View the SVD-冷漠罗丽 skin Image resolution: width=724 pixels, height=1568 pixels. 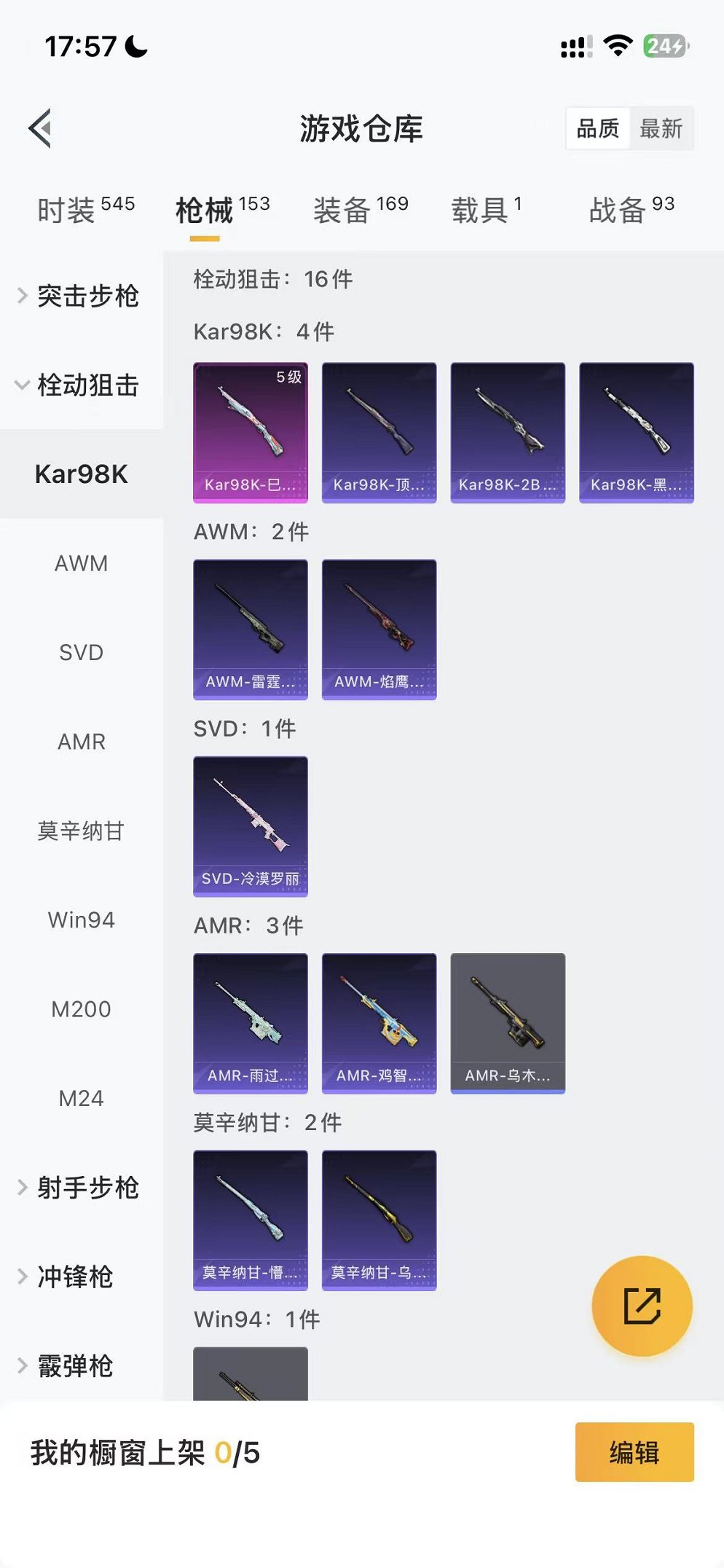[x=250, y=826]
